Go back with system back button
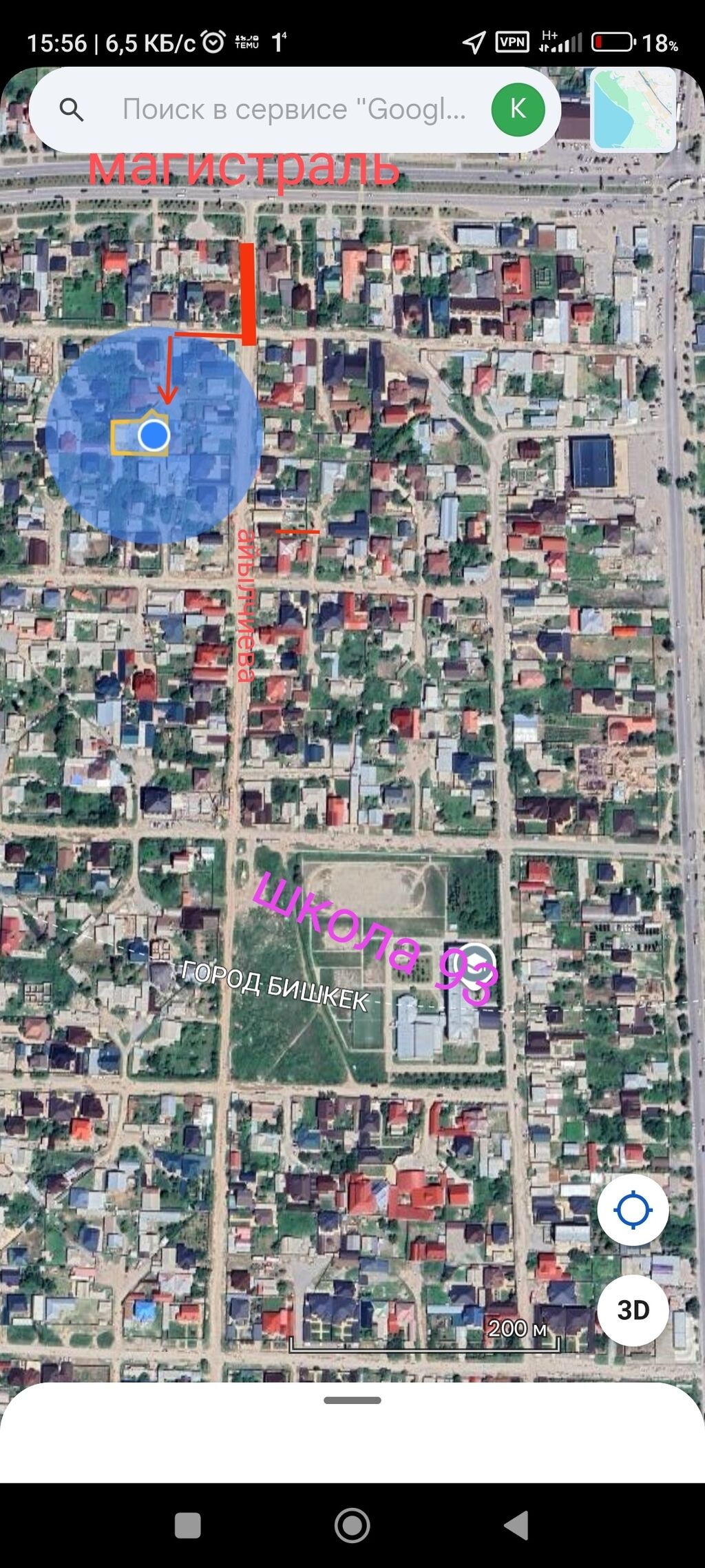Screen dimensions: 705x1568 pyautogui.click(x=516, y=1525)
